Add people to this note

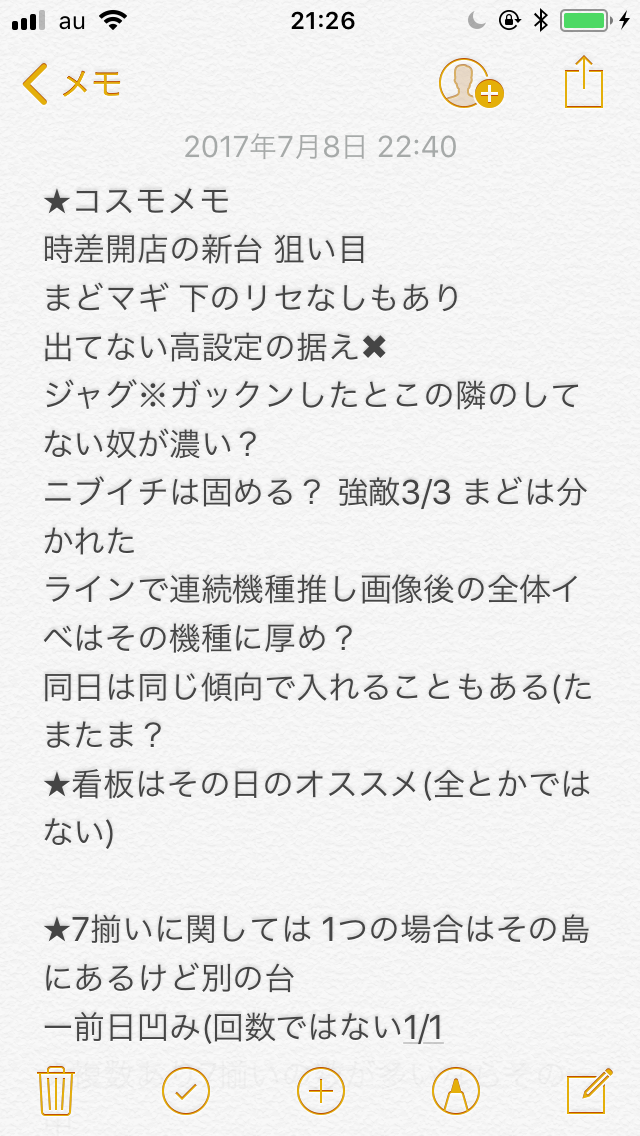point(471,84)
